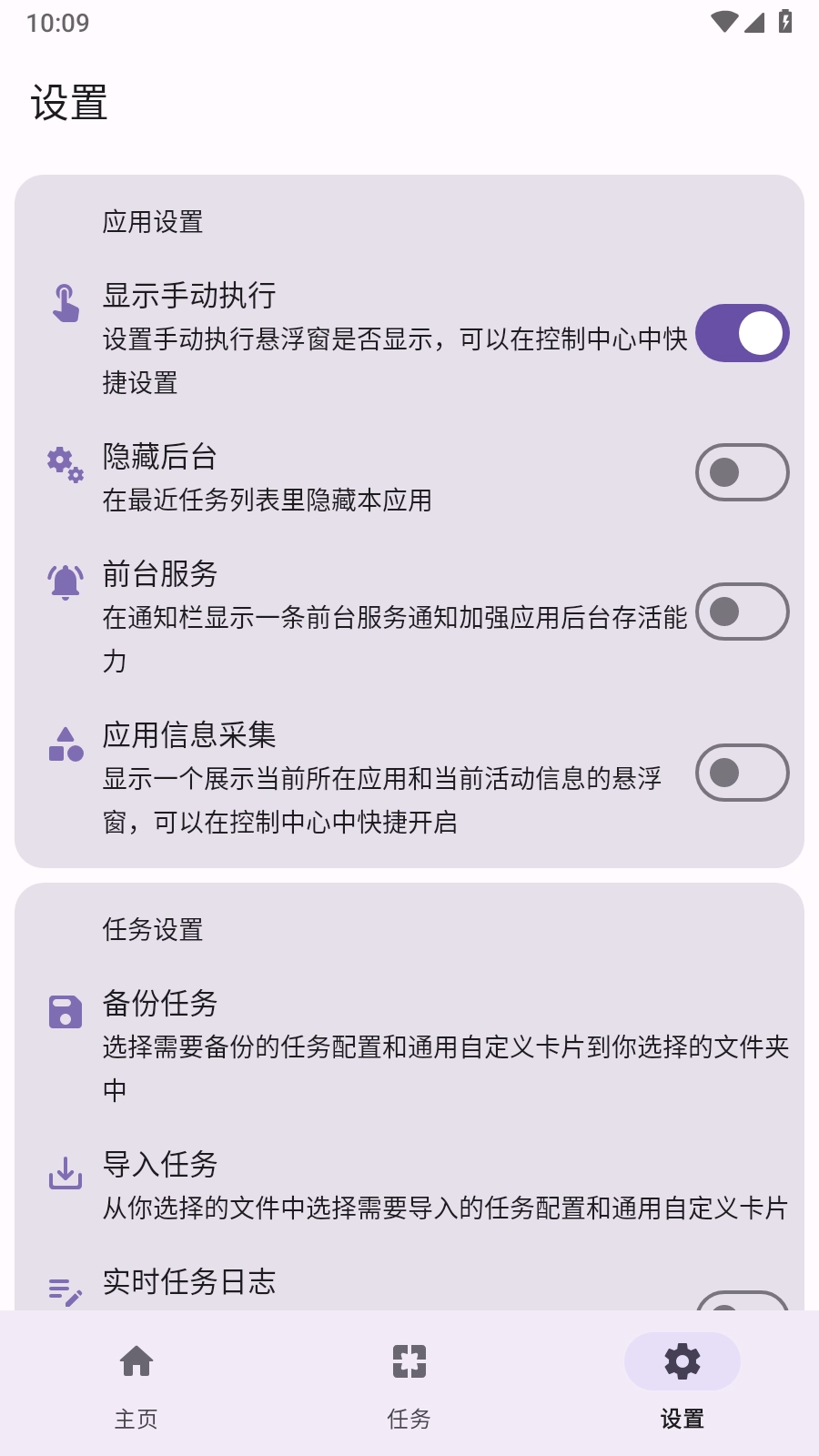Click the hand gesture icon beside 显示手动执行
Screen dimensions: 819x1456
click(x=63, y=301)
